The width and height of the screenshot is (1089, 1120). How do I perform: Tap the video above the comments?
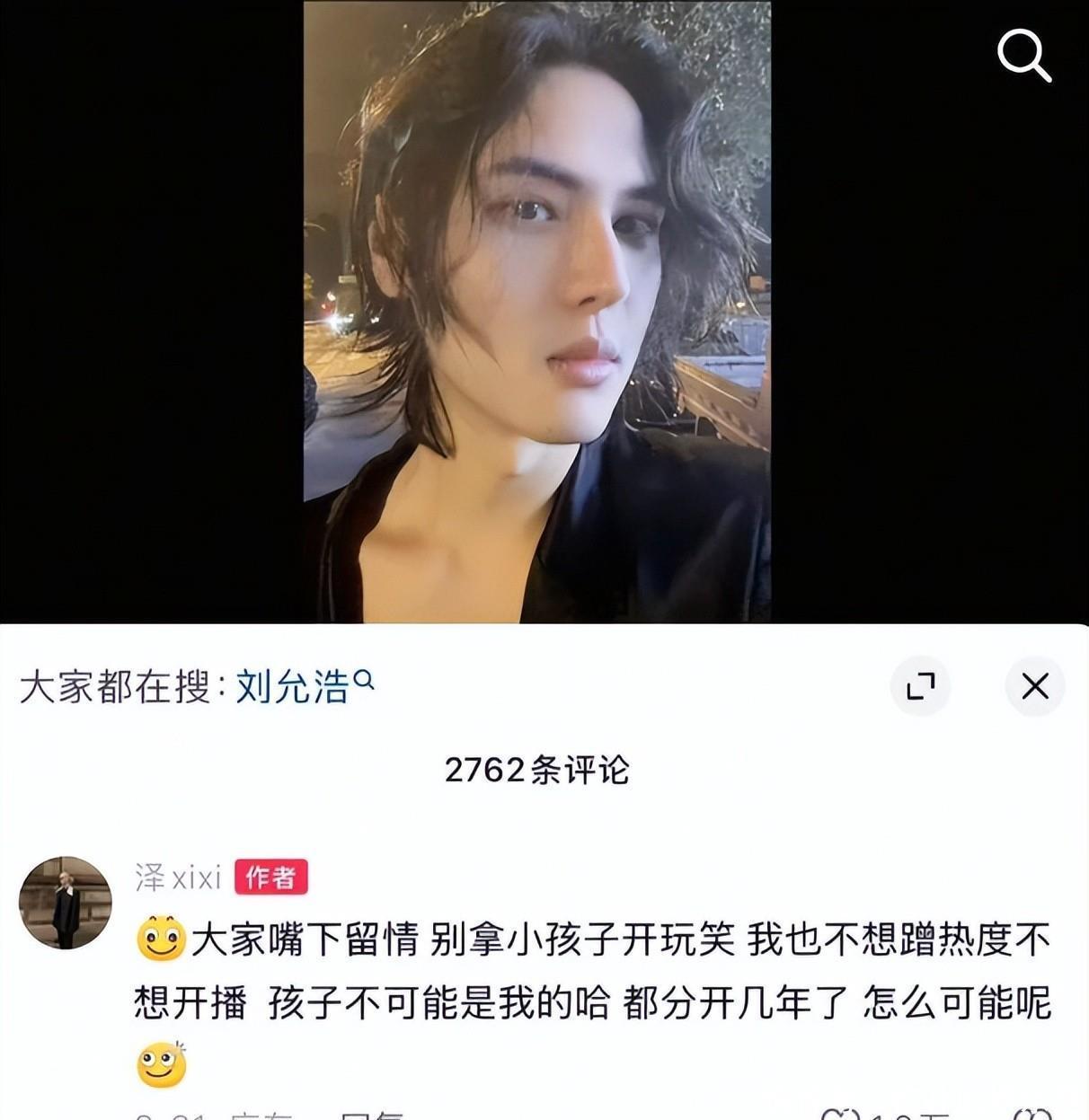[536, 311]
